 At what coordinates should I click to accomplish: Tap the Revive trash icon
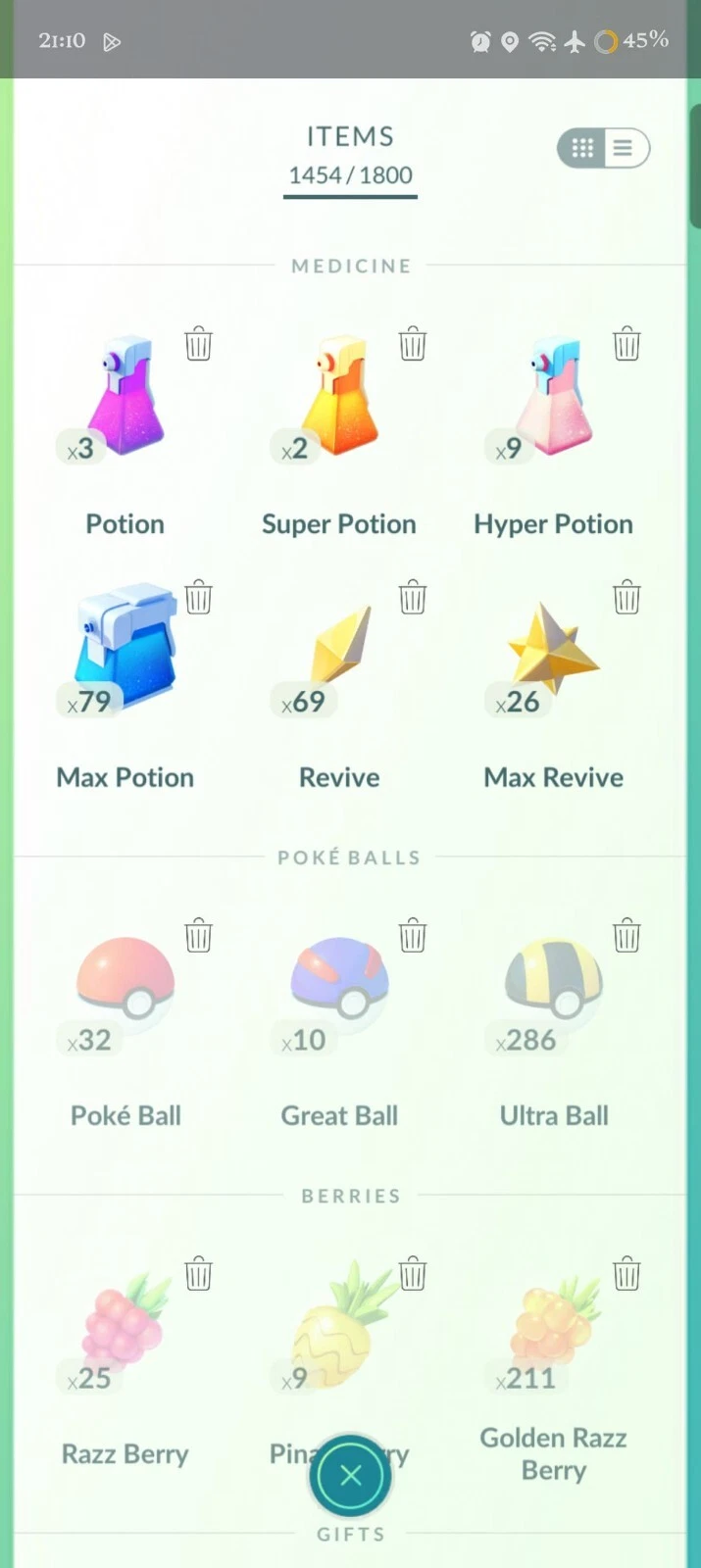pos(412,597)
